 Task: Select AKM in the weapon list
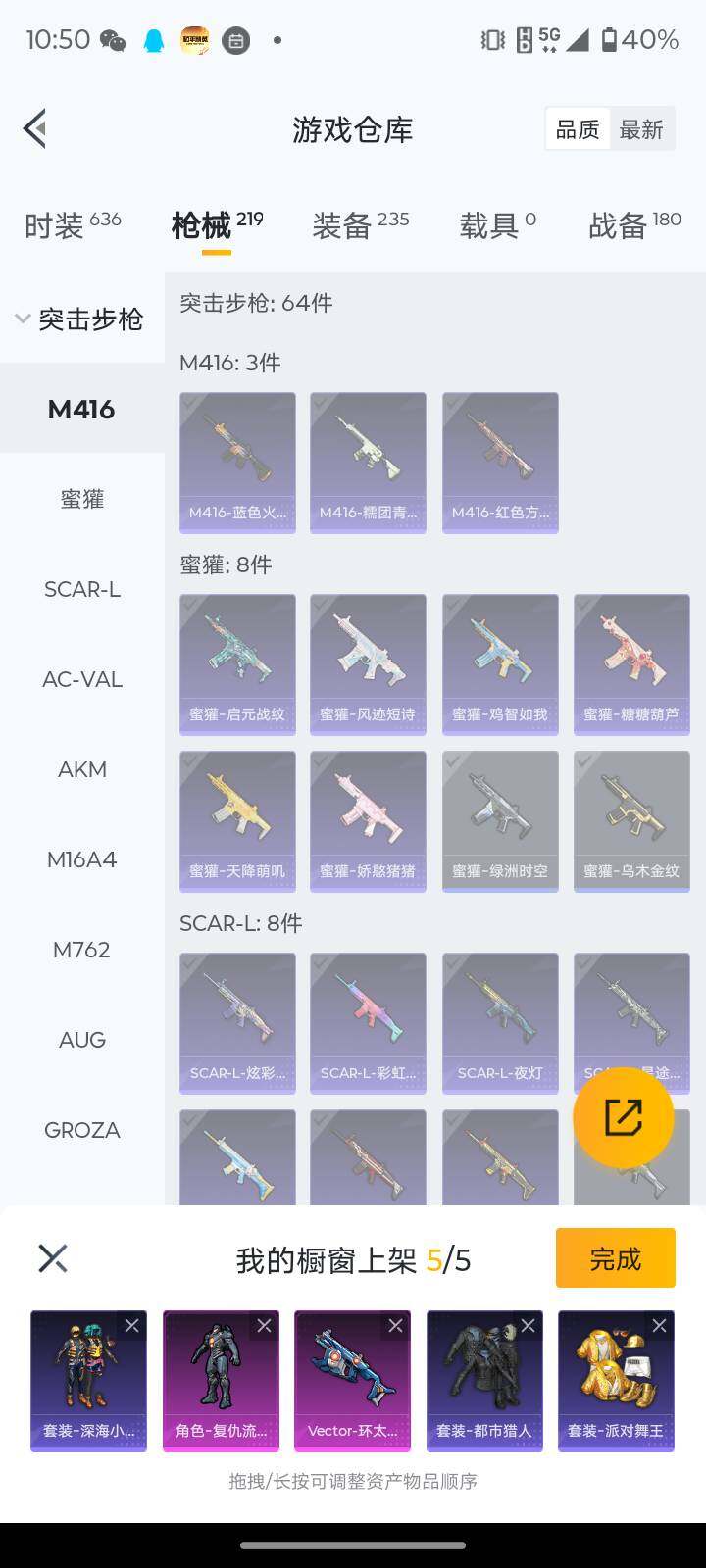[x=82, y=769]
